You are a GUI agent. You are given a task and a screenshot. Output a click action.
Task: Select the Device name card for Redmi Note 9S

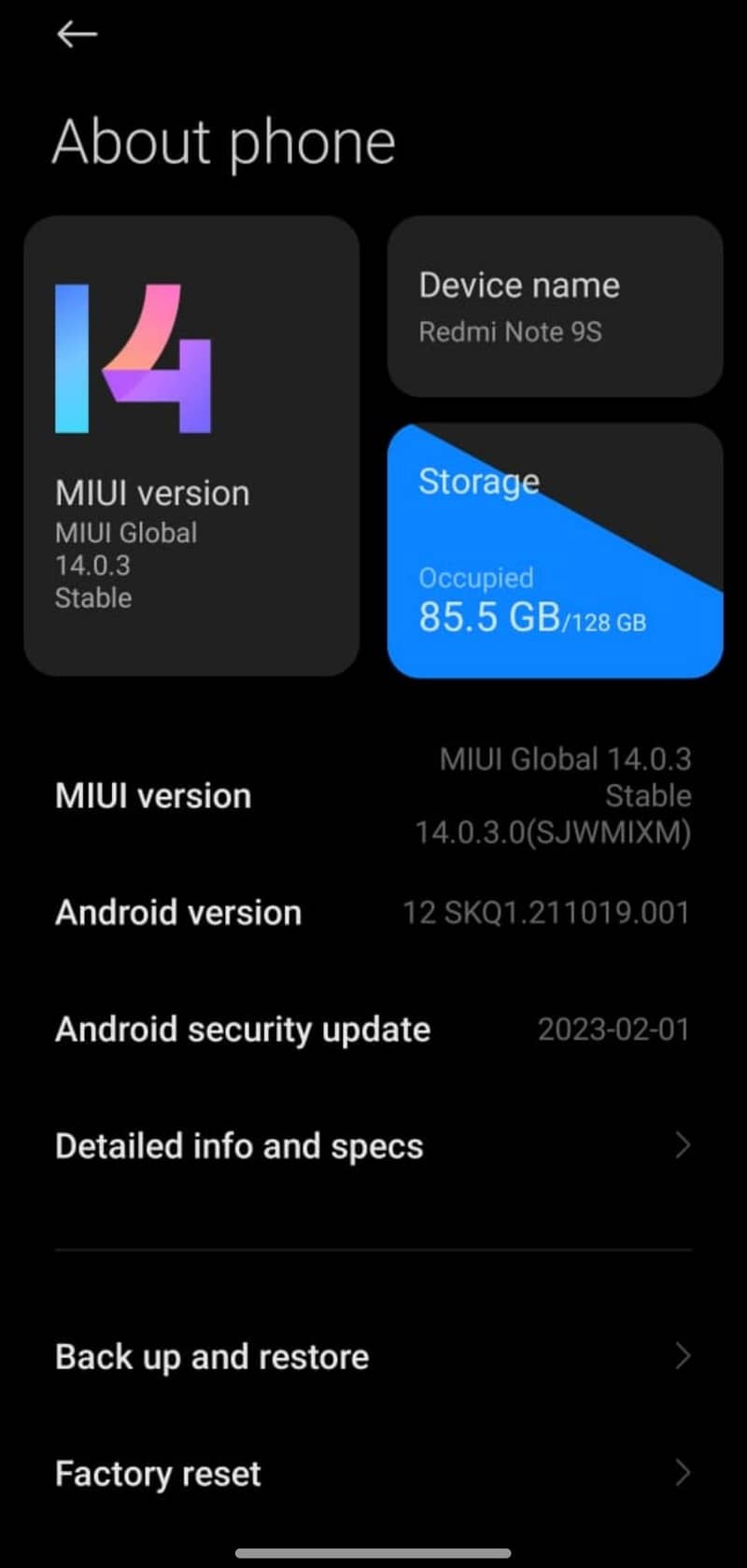tap(555, 306)
